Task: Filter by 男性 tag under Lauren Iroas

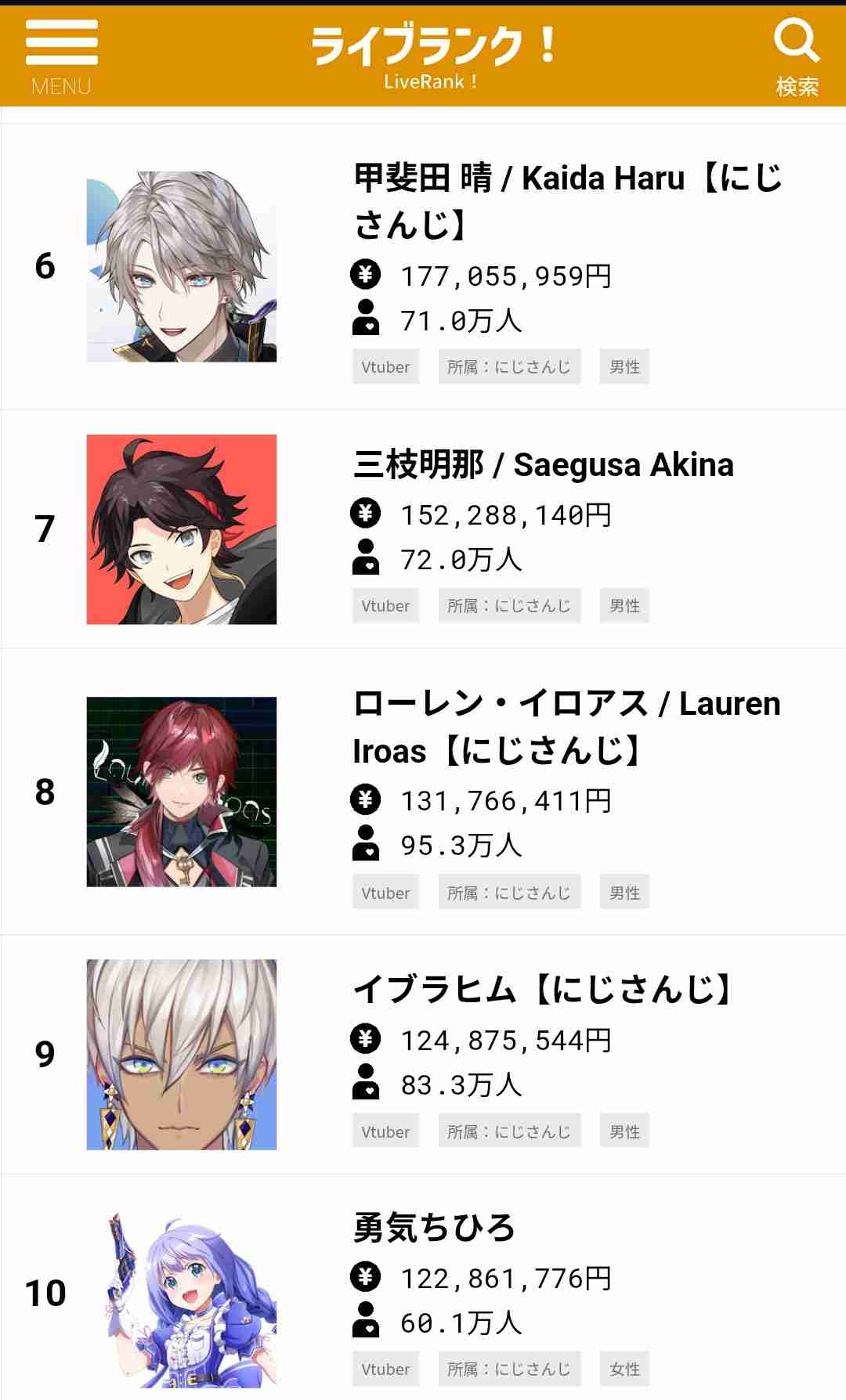Action: 624,893
